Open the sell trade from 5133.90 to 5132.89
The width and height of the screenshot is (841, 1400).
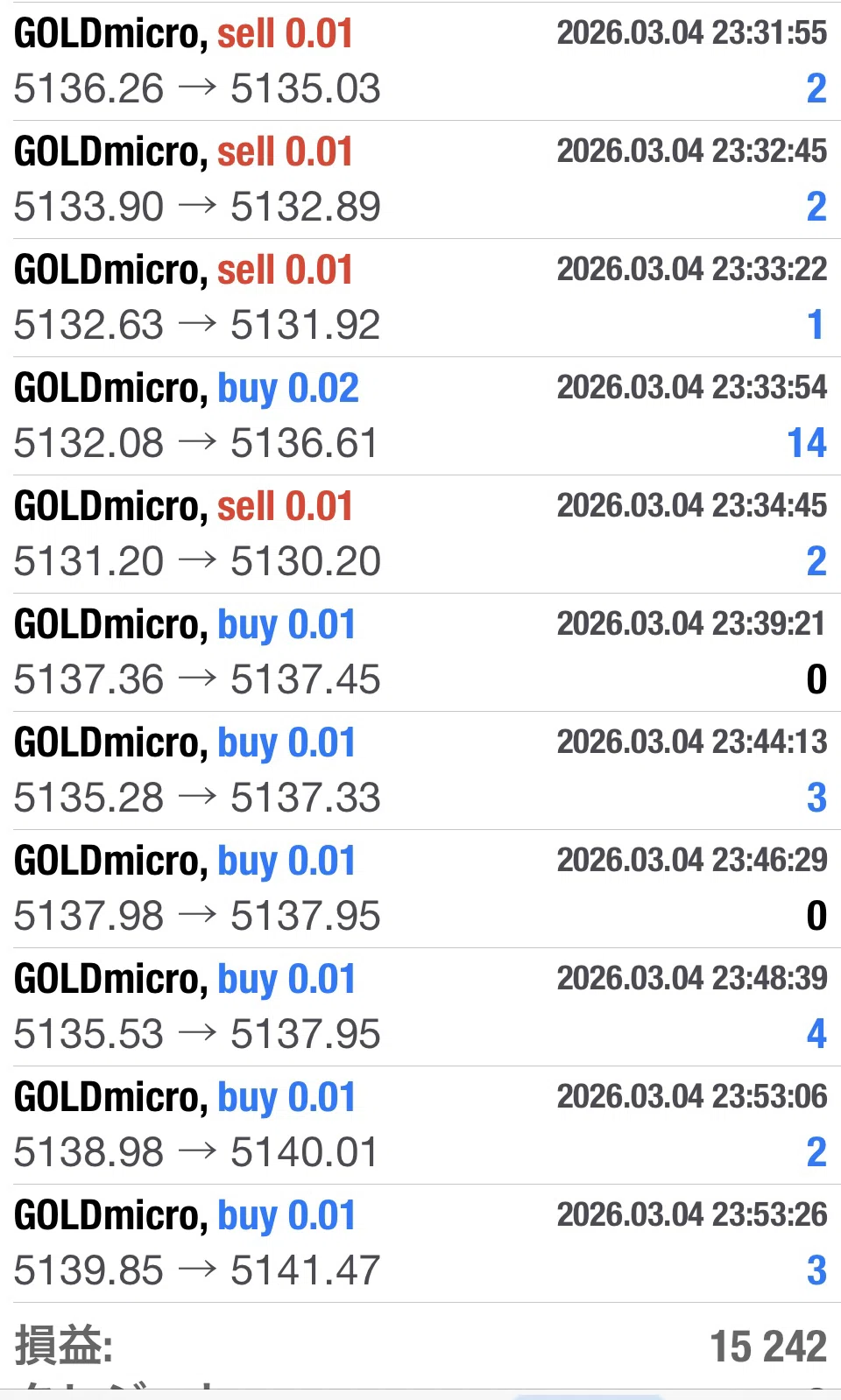coord(420,179)
